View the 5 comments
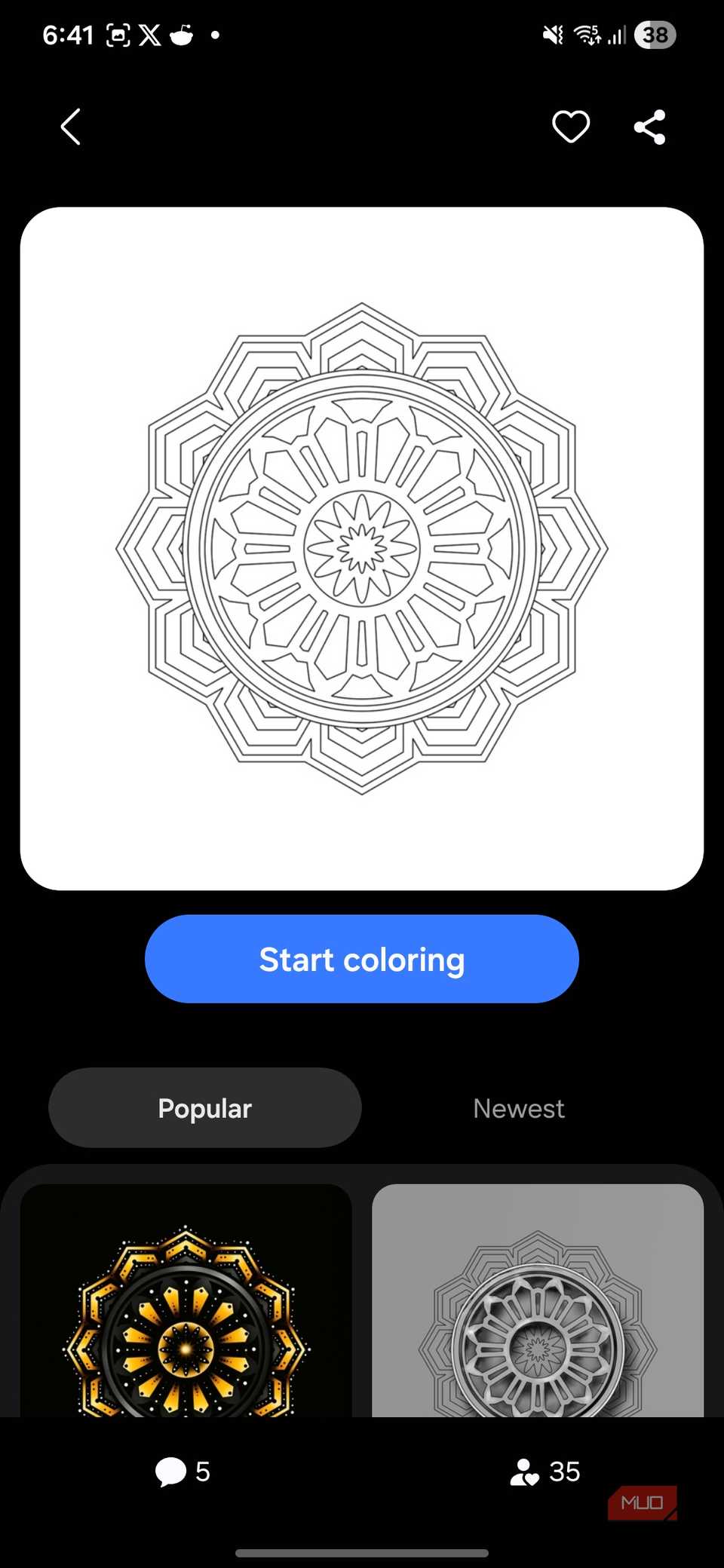The image size is (724, 1568). [x=183, y=1472]
